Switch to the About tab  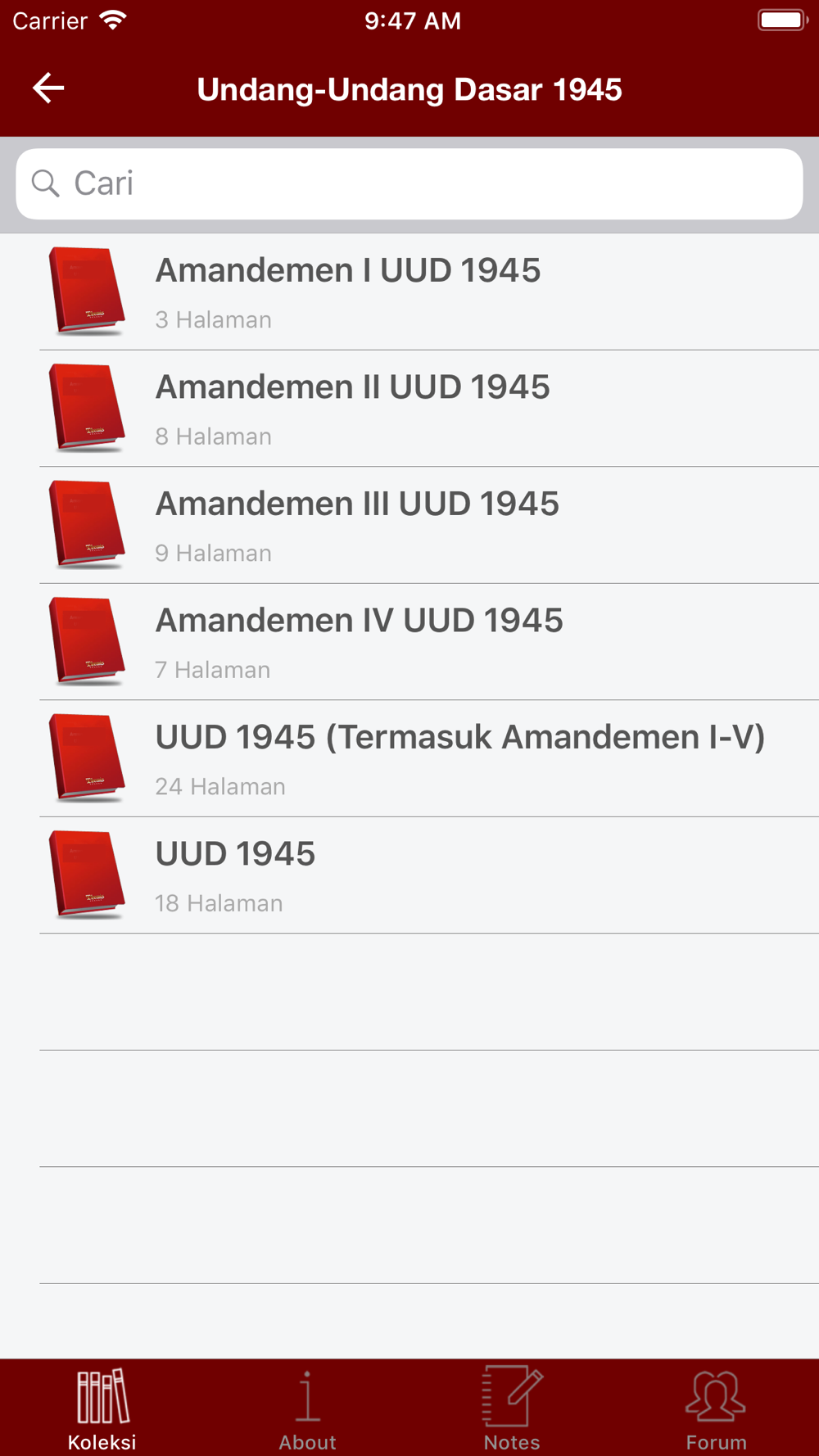(307, 1409)
